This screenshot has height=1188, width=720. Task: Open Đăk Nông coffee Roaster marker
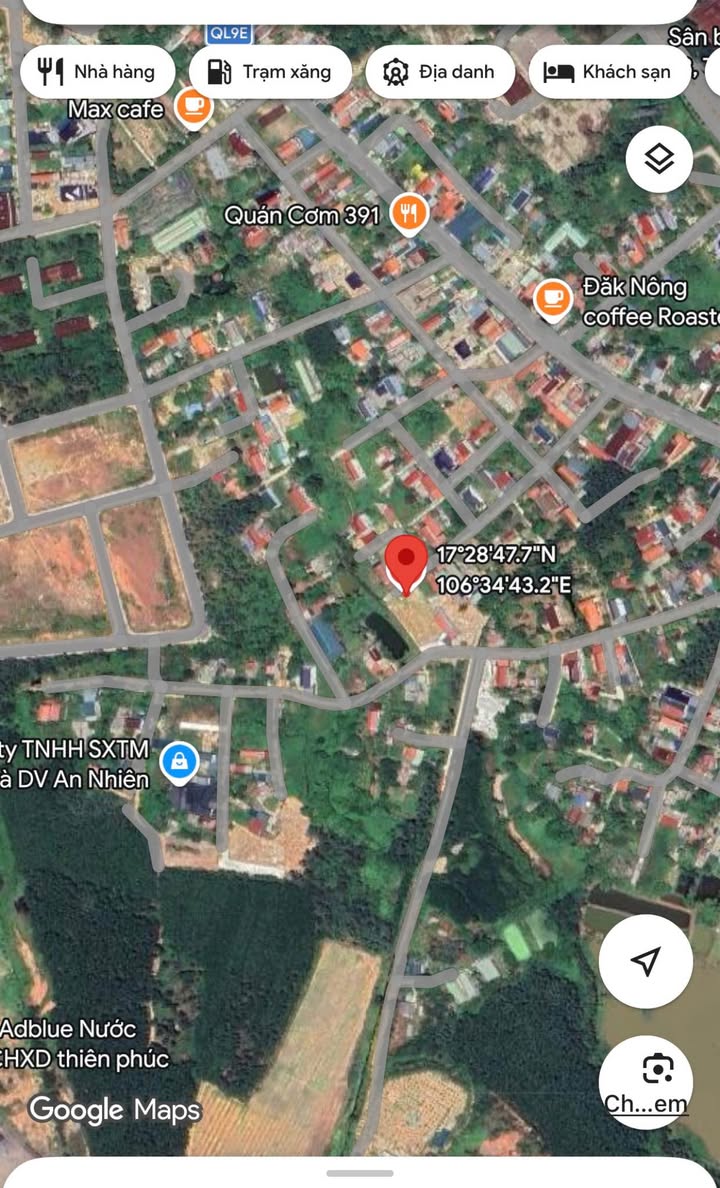(553, 301)
